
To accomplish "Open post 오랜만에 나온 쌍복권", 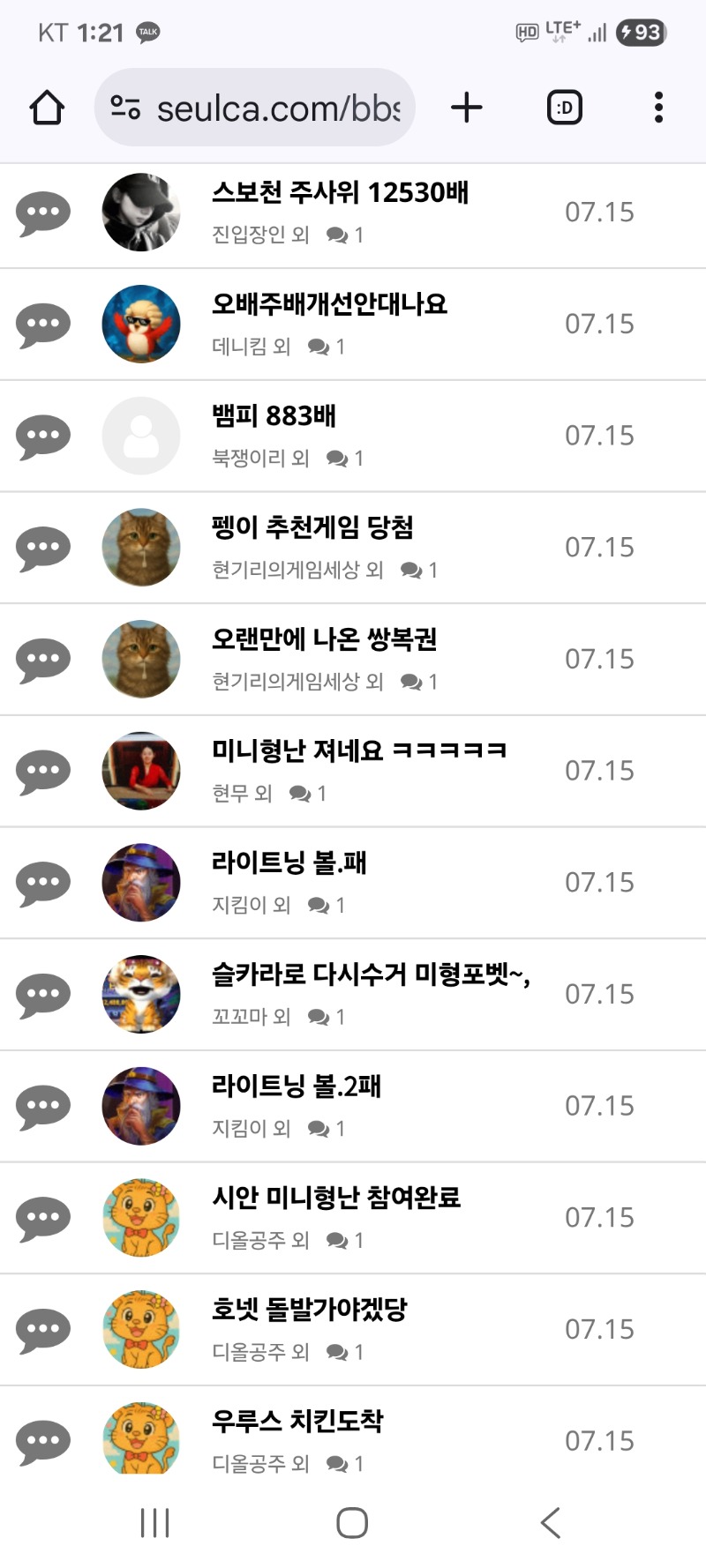I will (x=324, y=639).
